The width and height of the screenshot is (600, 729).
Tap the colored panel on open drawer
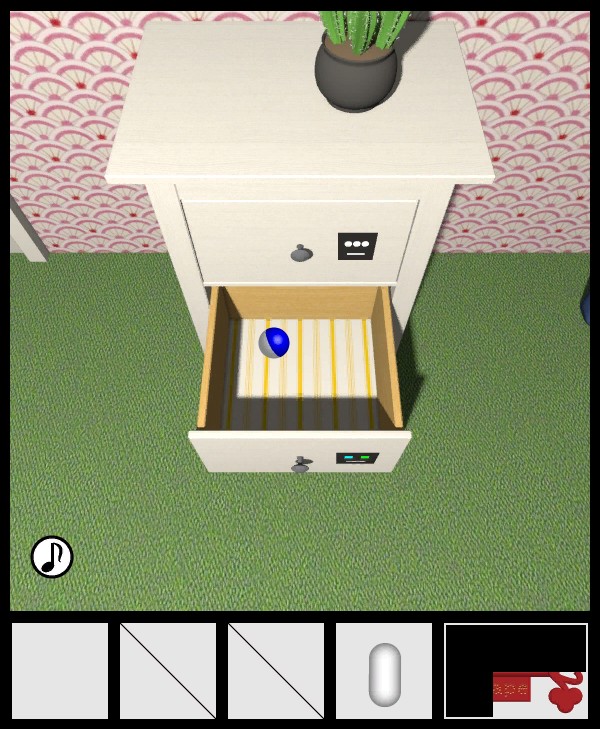pyautogui.click(x=356, y=458)
